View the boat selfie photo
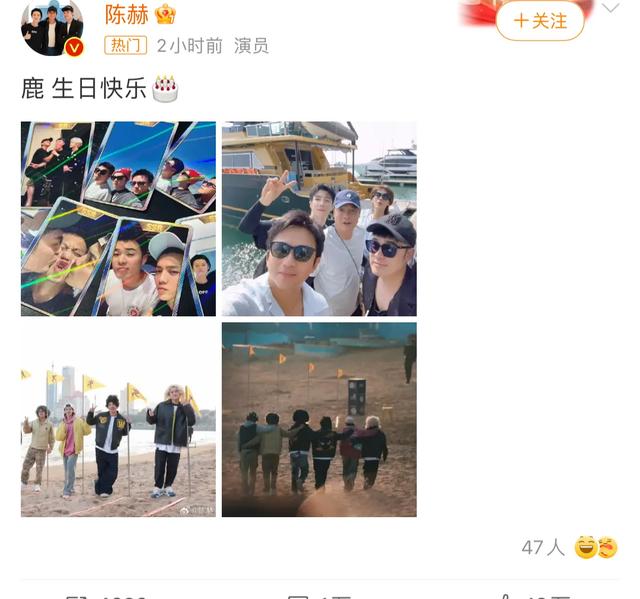Image resolution: width=640 pixels, height=599 pixels. point(319,219)
